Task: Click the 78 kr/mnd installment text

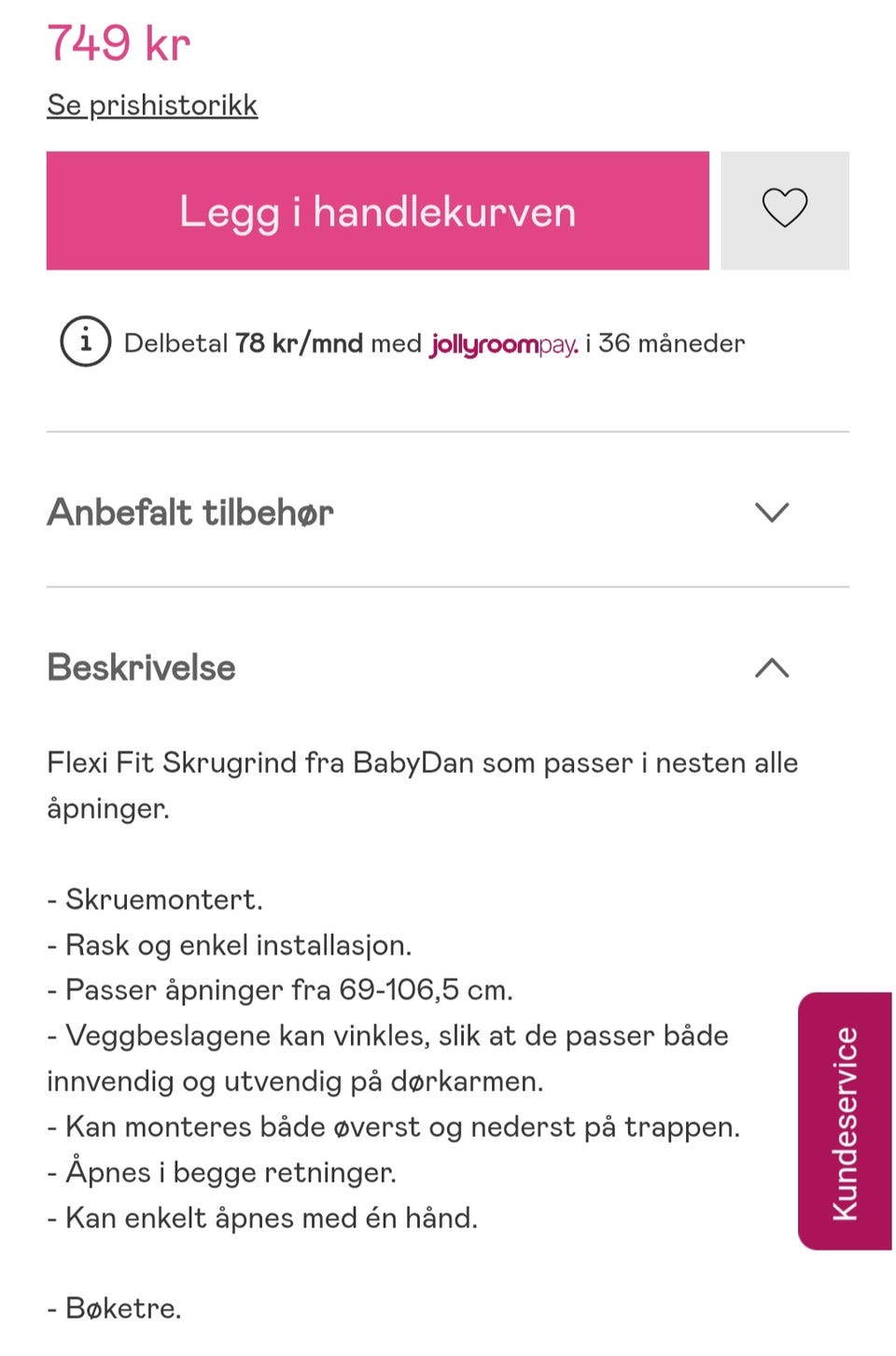Action: click(x=299, y=342)
